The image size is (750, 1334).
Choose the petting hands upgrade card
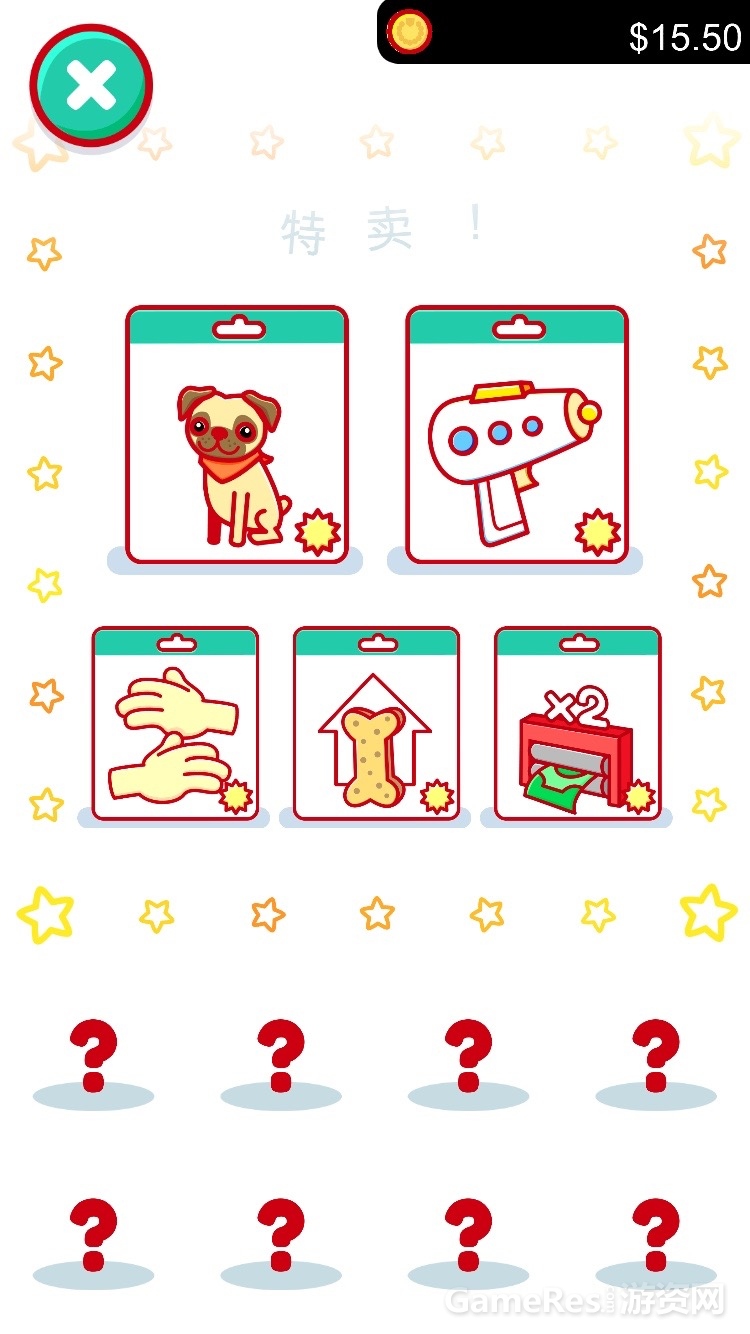pyautogui.click(x=175, y=725)
